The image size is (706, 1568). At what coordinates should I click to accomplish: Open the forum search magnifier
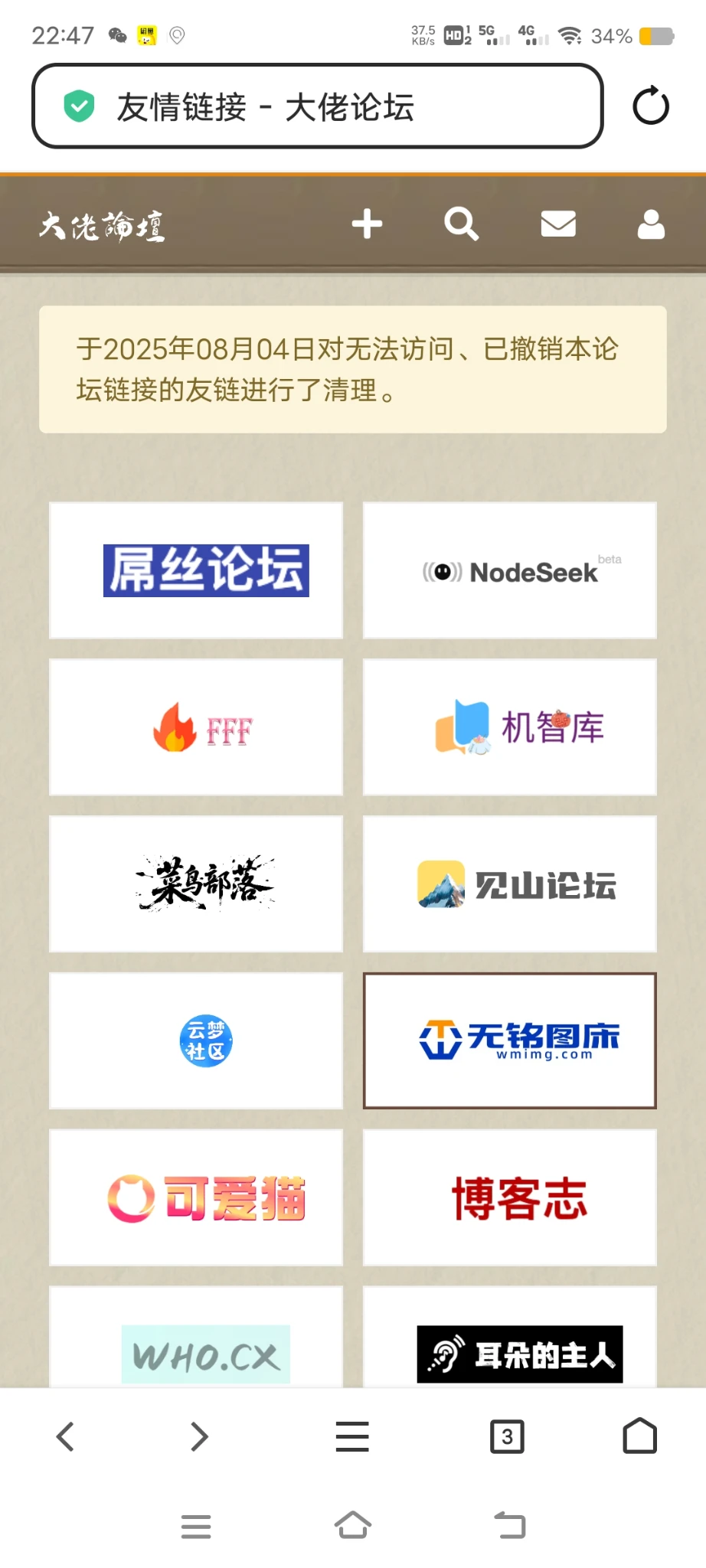click(x=461, y=224)
